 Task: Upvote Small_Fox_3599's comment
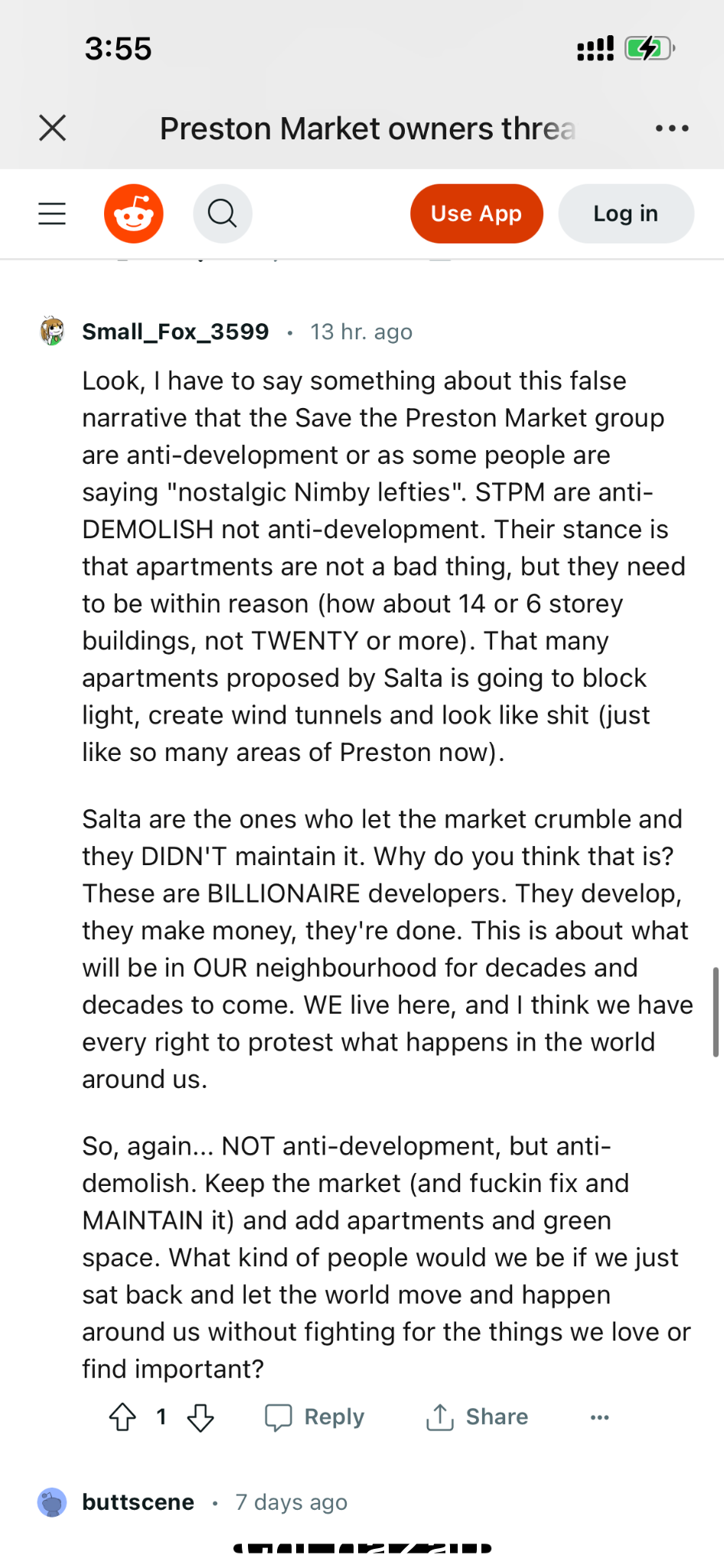[122, 1417]
